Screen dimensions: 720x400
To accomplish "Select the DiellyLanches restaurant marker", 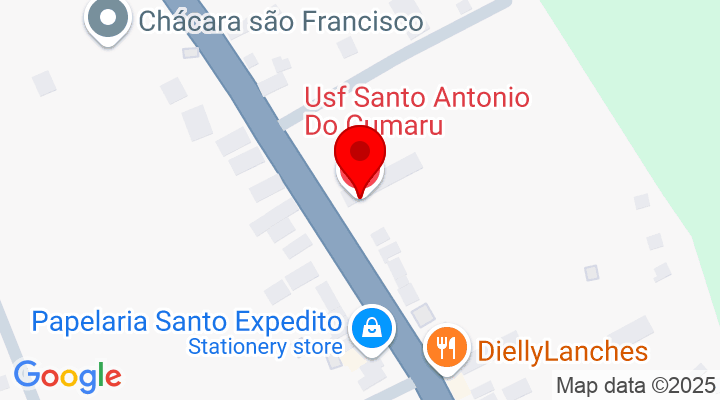I will point(446,349).
